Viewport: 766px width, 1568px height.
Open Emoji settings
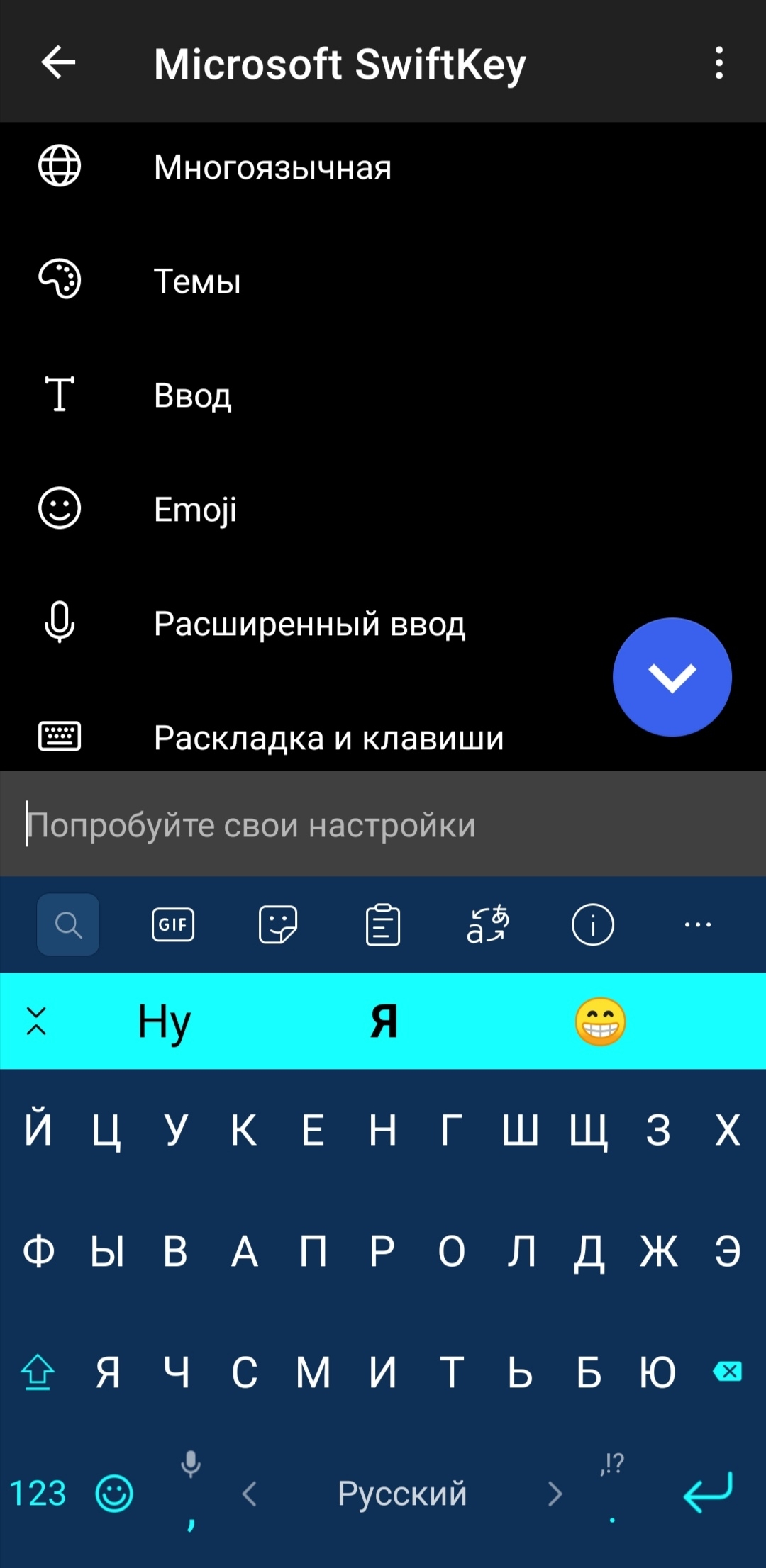[196, 509]
